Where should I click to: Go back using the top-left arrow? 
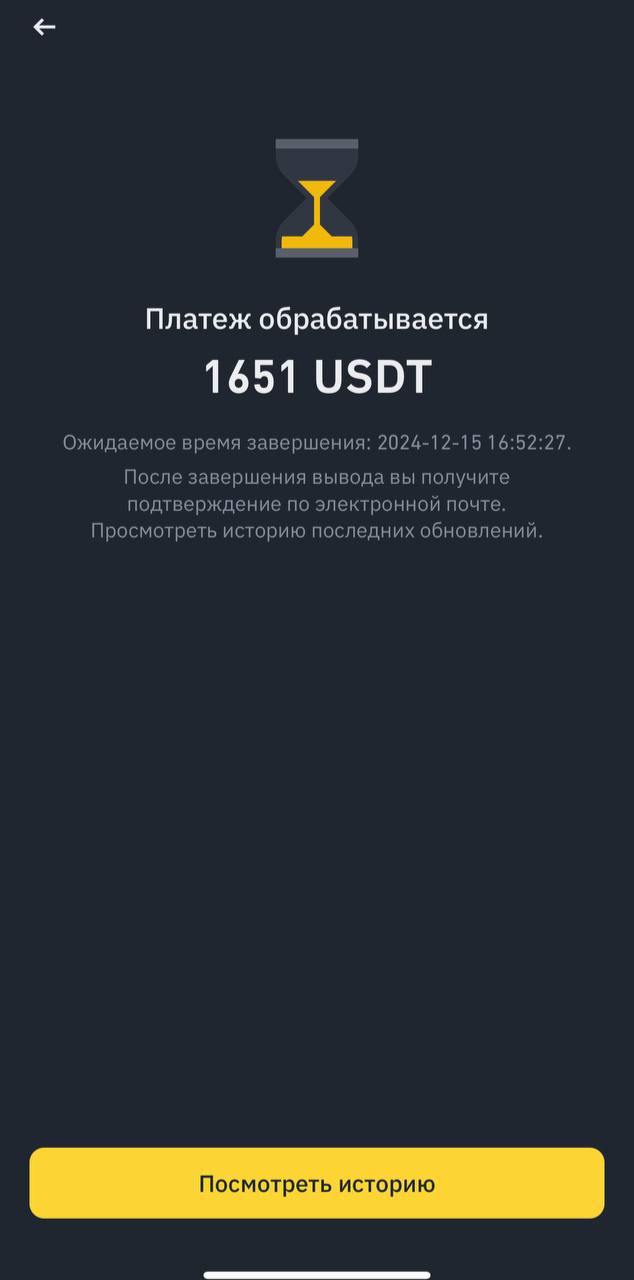44,28
